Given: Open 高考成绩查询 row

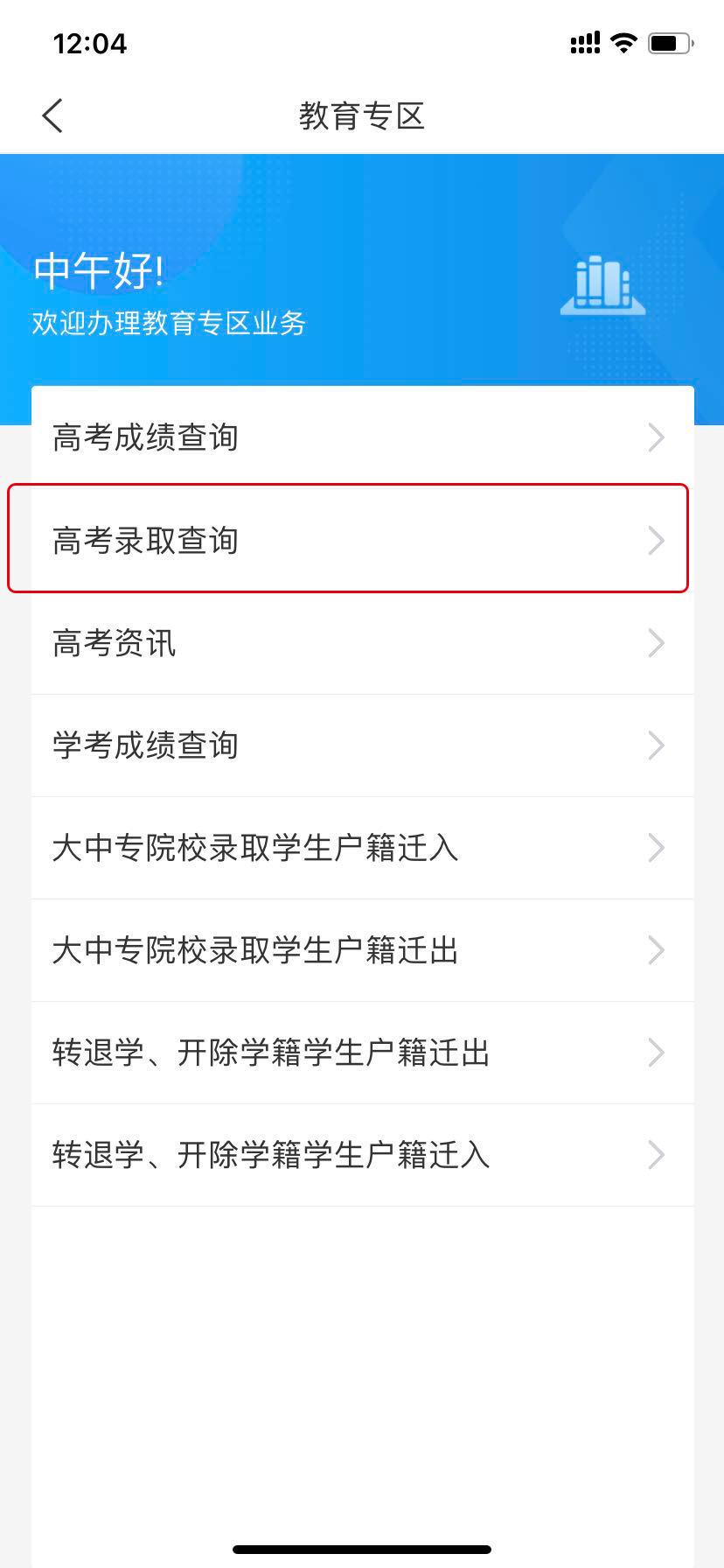Looking at the screenshot, I should point(362,437).
